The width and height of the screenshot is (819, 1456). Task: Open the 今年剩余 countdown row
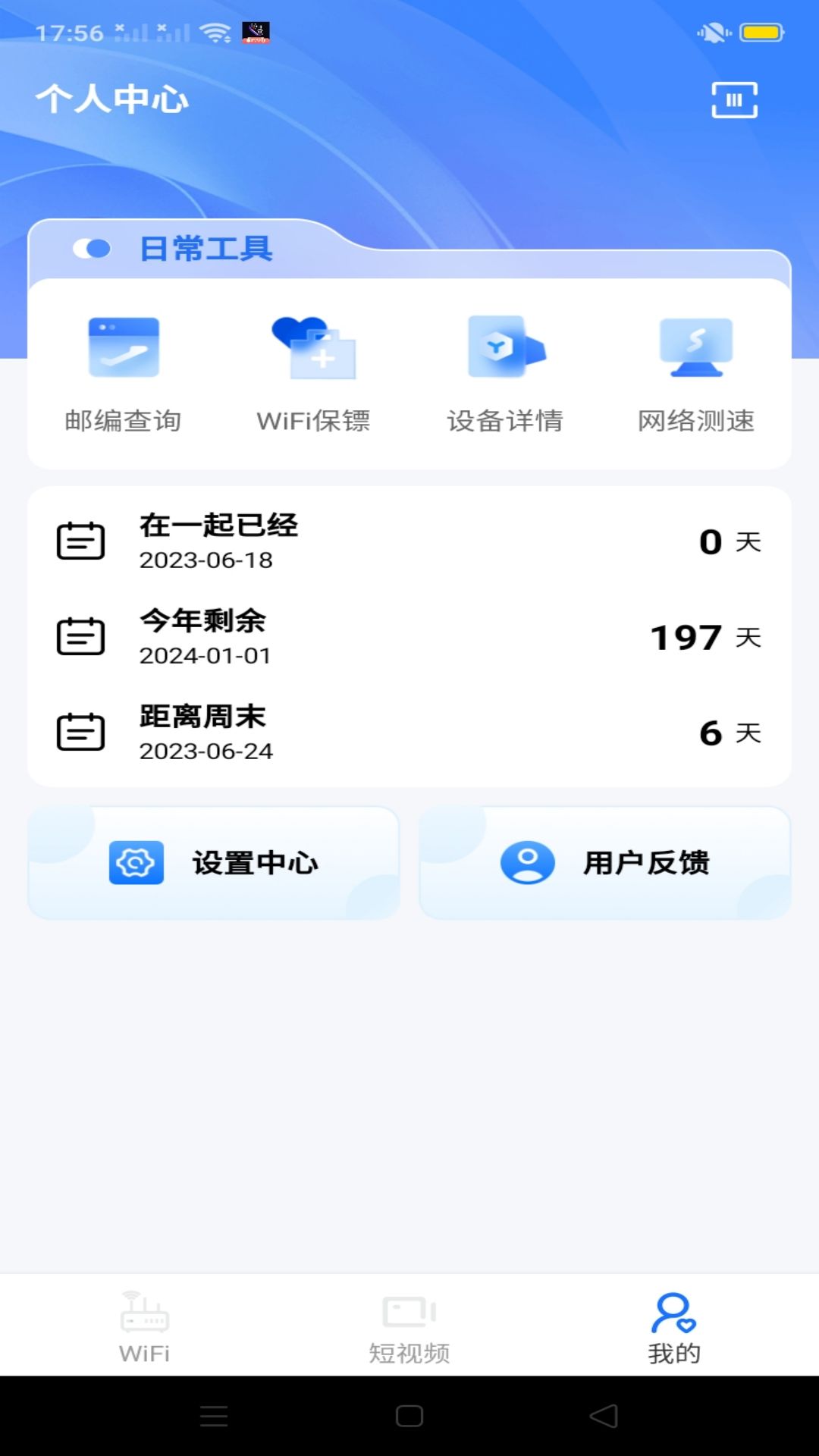click(x=409, y=637)
